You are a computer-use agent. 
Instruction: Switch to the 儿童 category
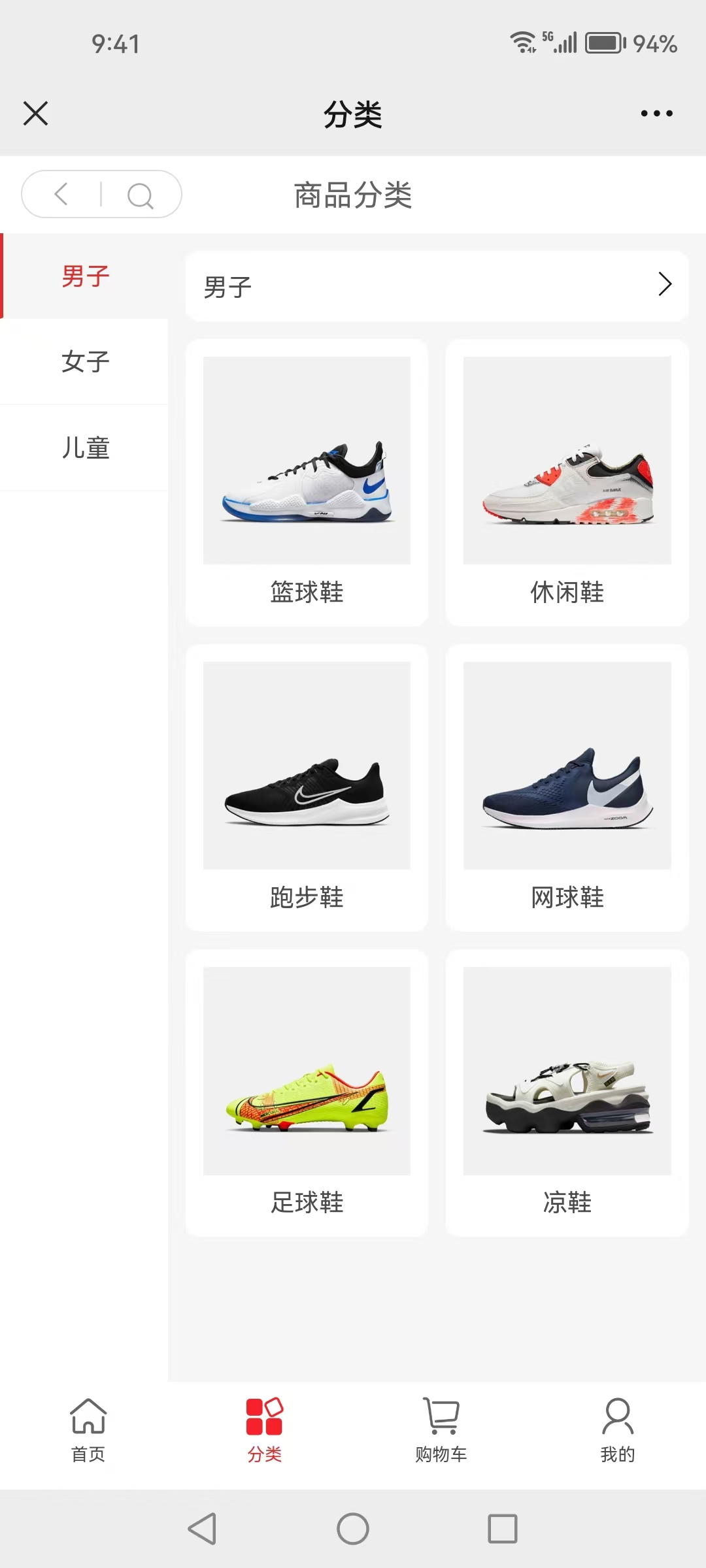click(x=85, y=448)
